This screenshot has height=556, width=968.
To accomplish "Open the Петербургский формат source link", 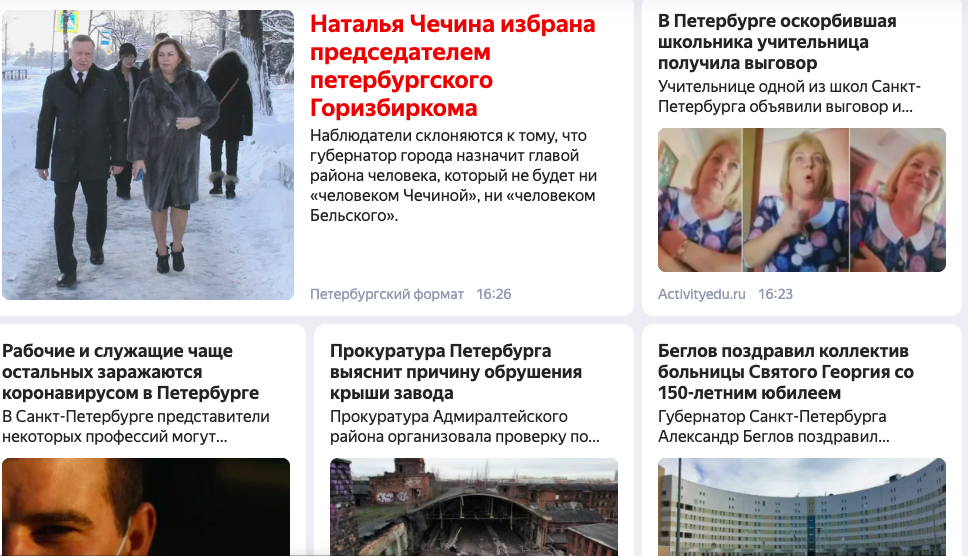I will [387, 294].
